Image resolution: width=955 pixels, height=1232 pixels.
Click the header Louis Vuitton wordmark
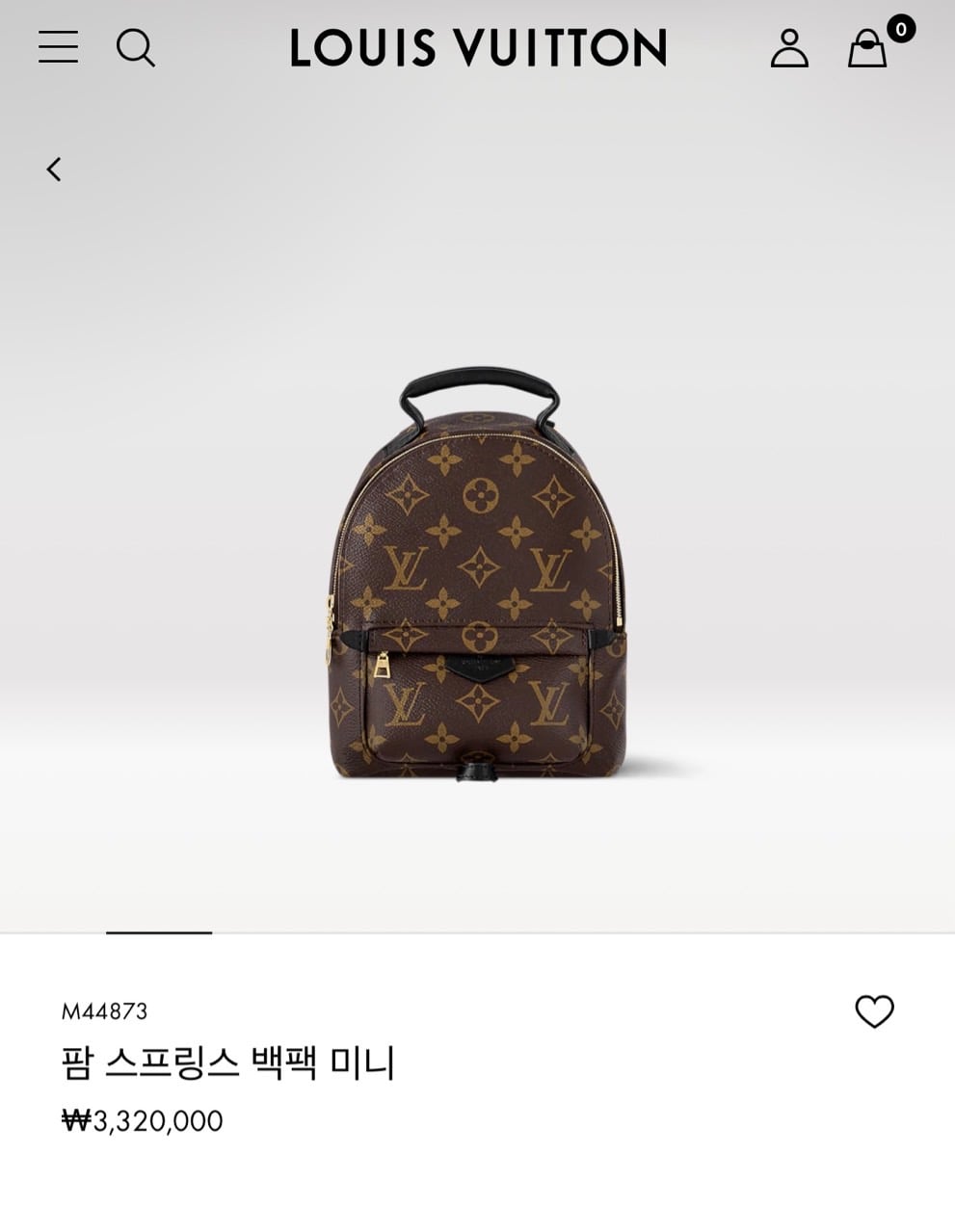coord(478,48)
